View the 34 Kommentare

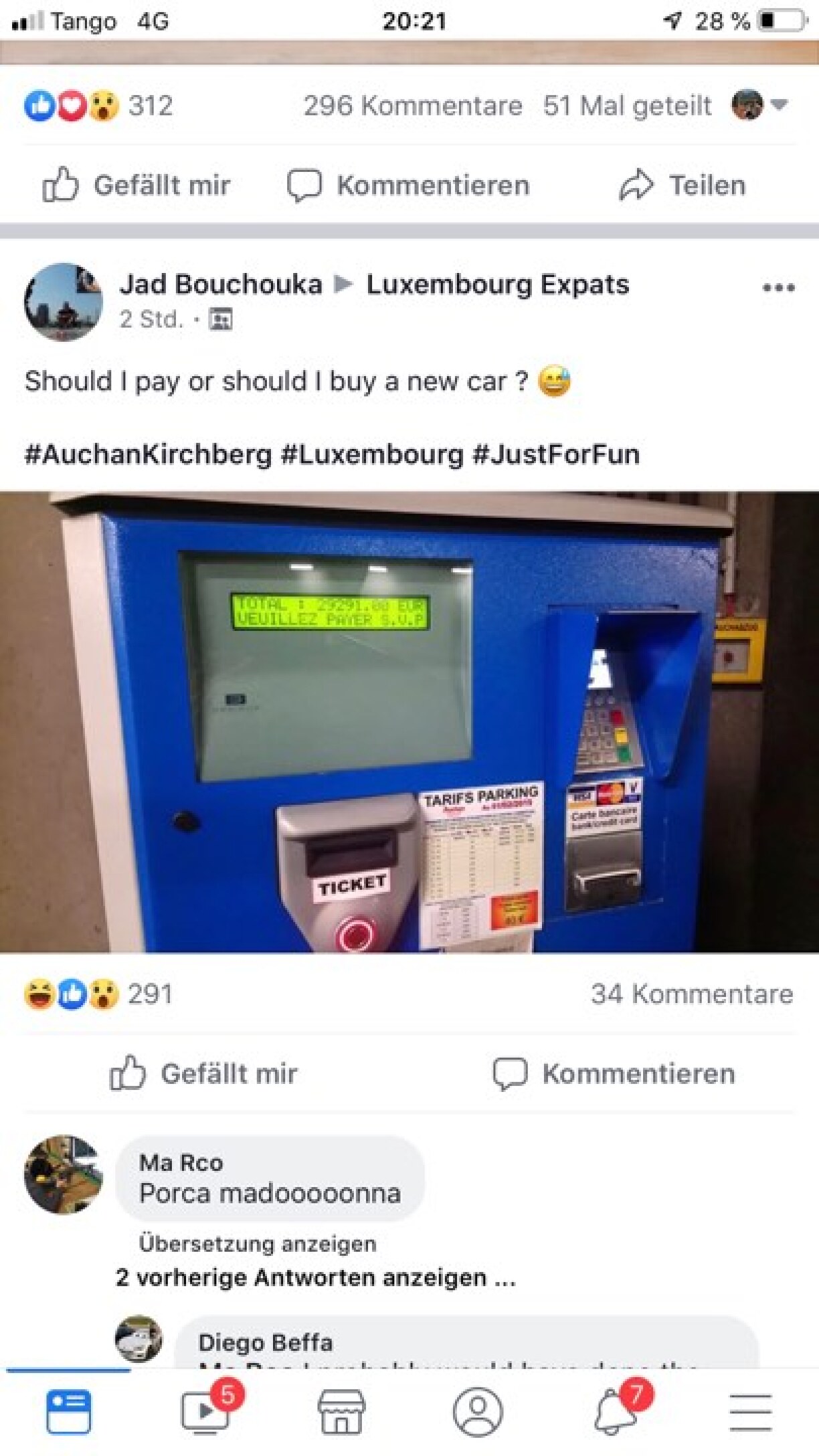(692, 994)
